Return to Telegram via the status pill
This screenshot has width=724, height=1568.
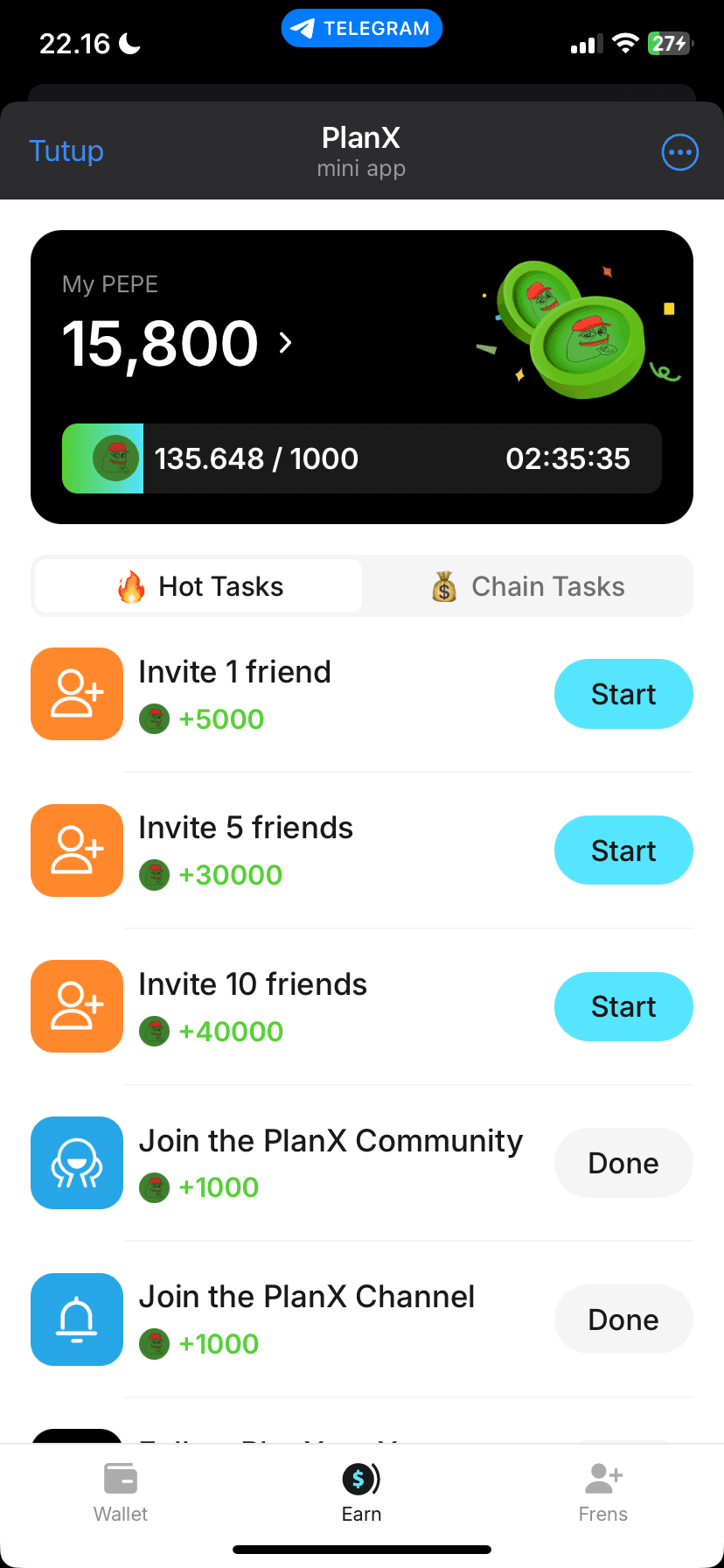362,28
